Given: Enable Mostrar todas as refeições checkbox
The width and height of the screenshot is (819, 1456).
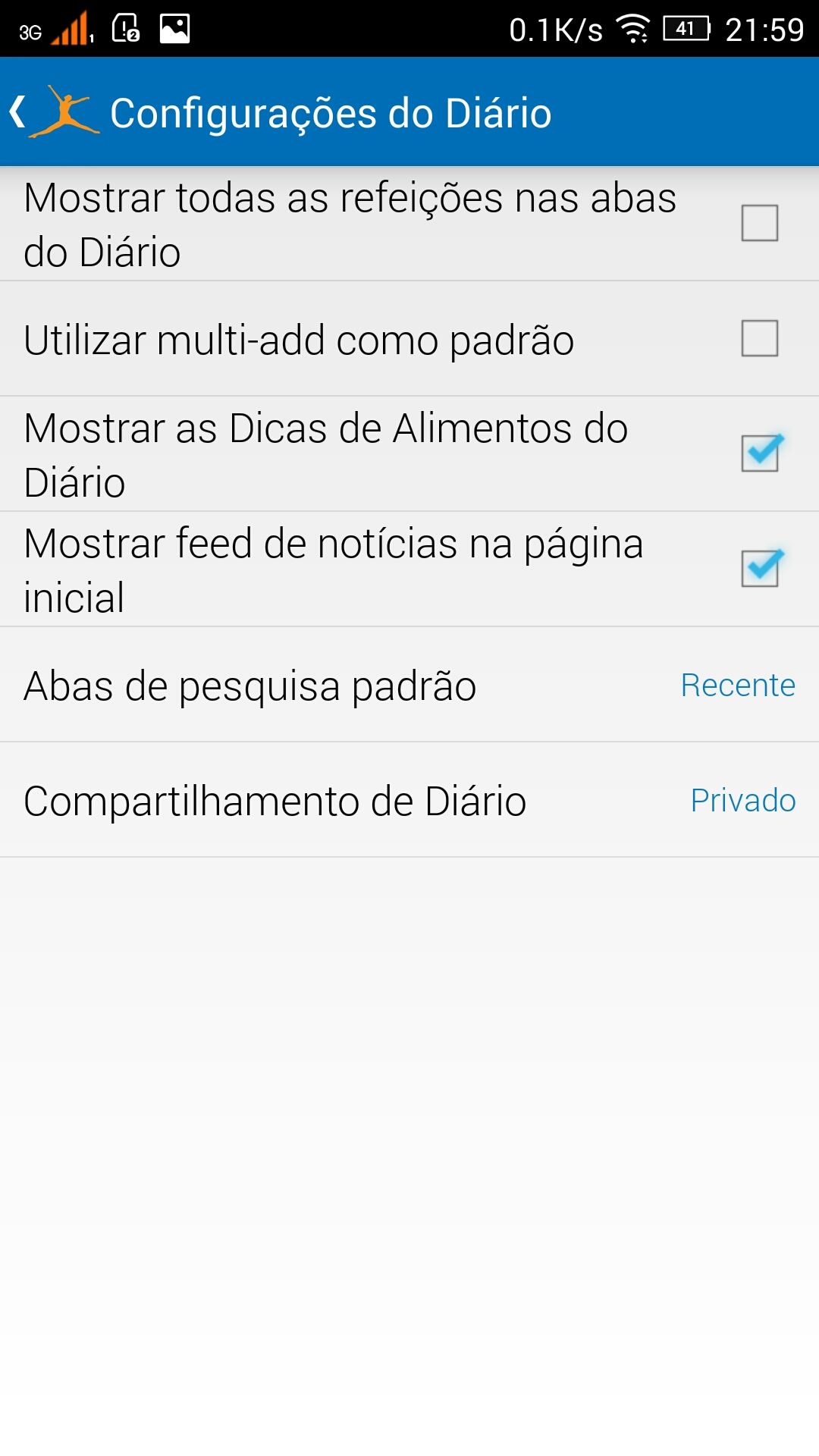Looking at the screenshot, I should [x=759, y=223].
